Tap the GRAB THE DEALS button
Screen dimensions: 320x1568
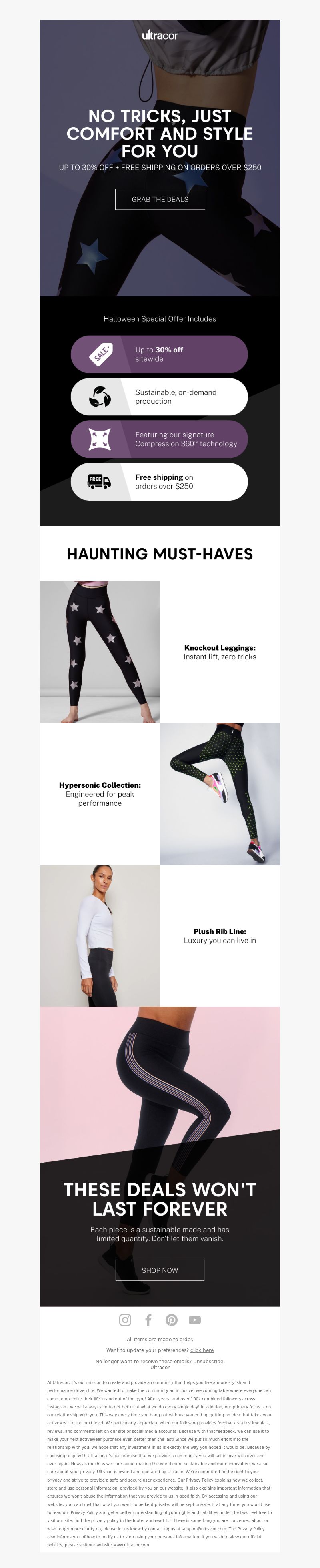[x=160, y=199]
